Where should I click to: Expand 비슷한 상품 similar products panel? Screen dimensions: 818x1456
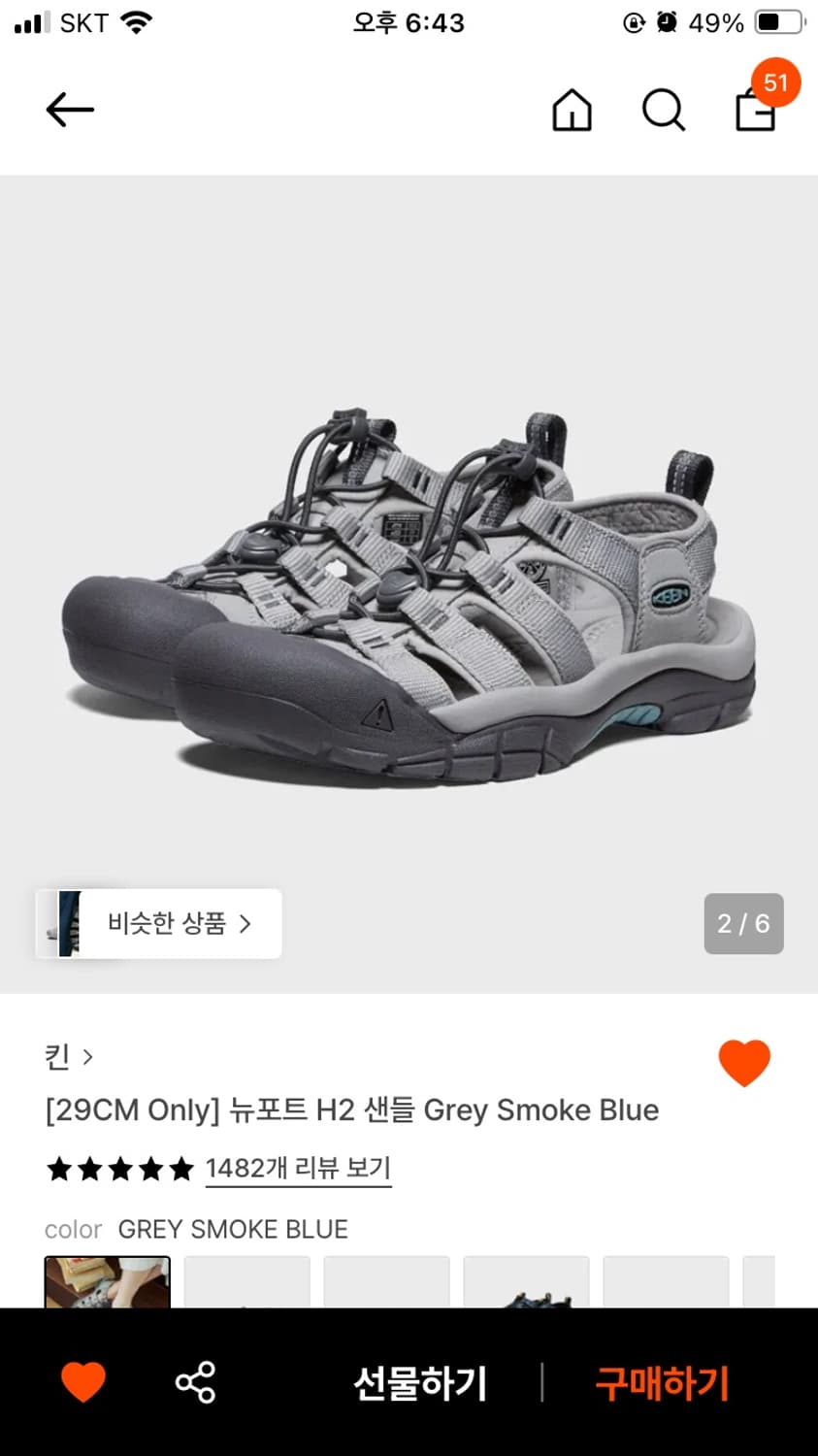point(158,924)
